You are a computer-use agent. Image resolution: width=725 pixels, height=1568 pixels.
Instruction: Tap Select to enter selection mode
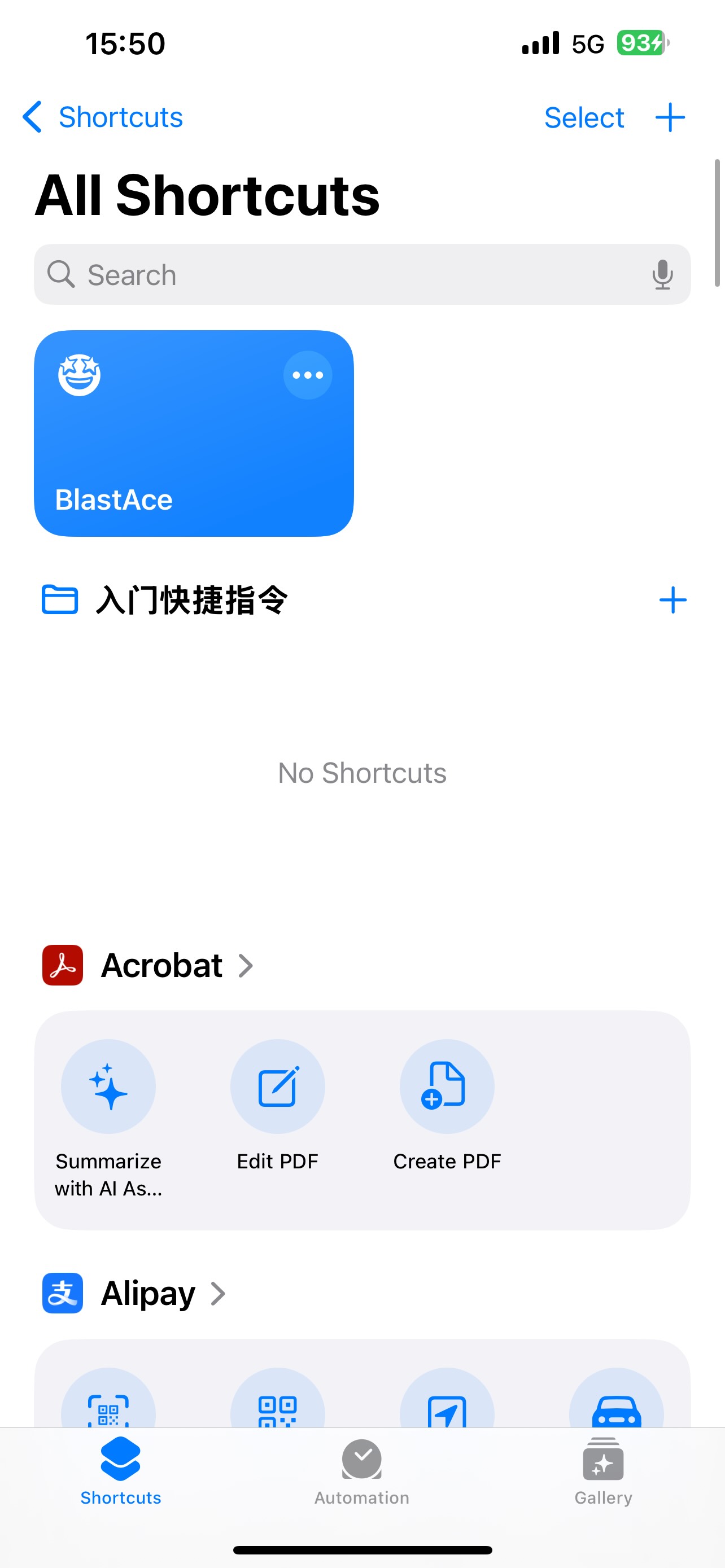pos(584,117)
